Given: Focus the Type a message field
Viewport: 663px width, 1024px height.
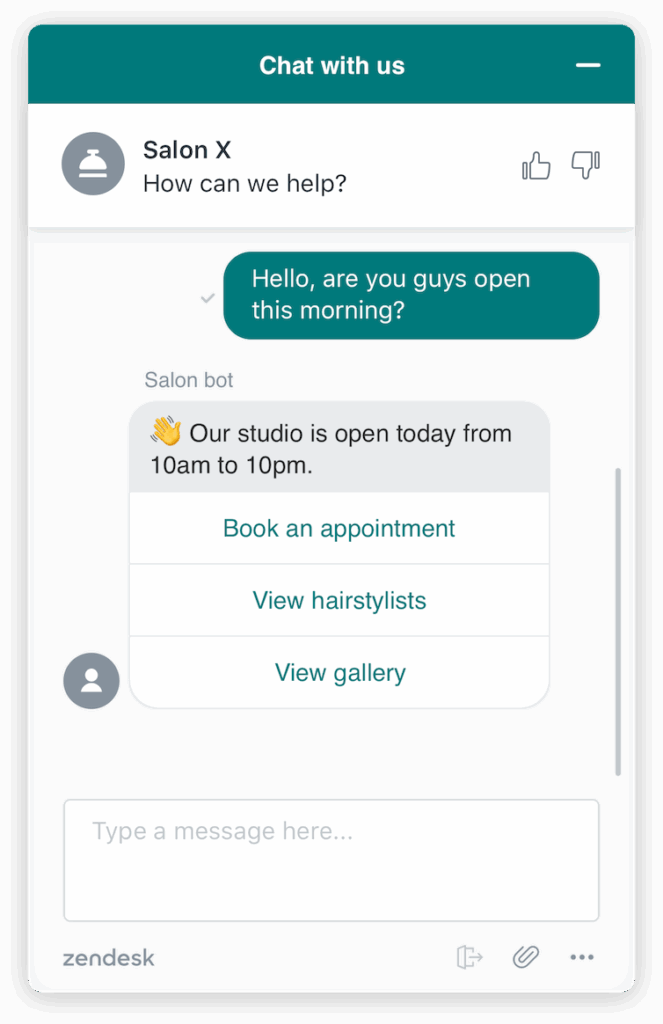Looking at the screenshot, I should click(331, 858).
